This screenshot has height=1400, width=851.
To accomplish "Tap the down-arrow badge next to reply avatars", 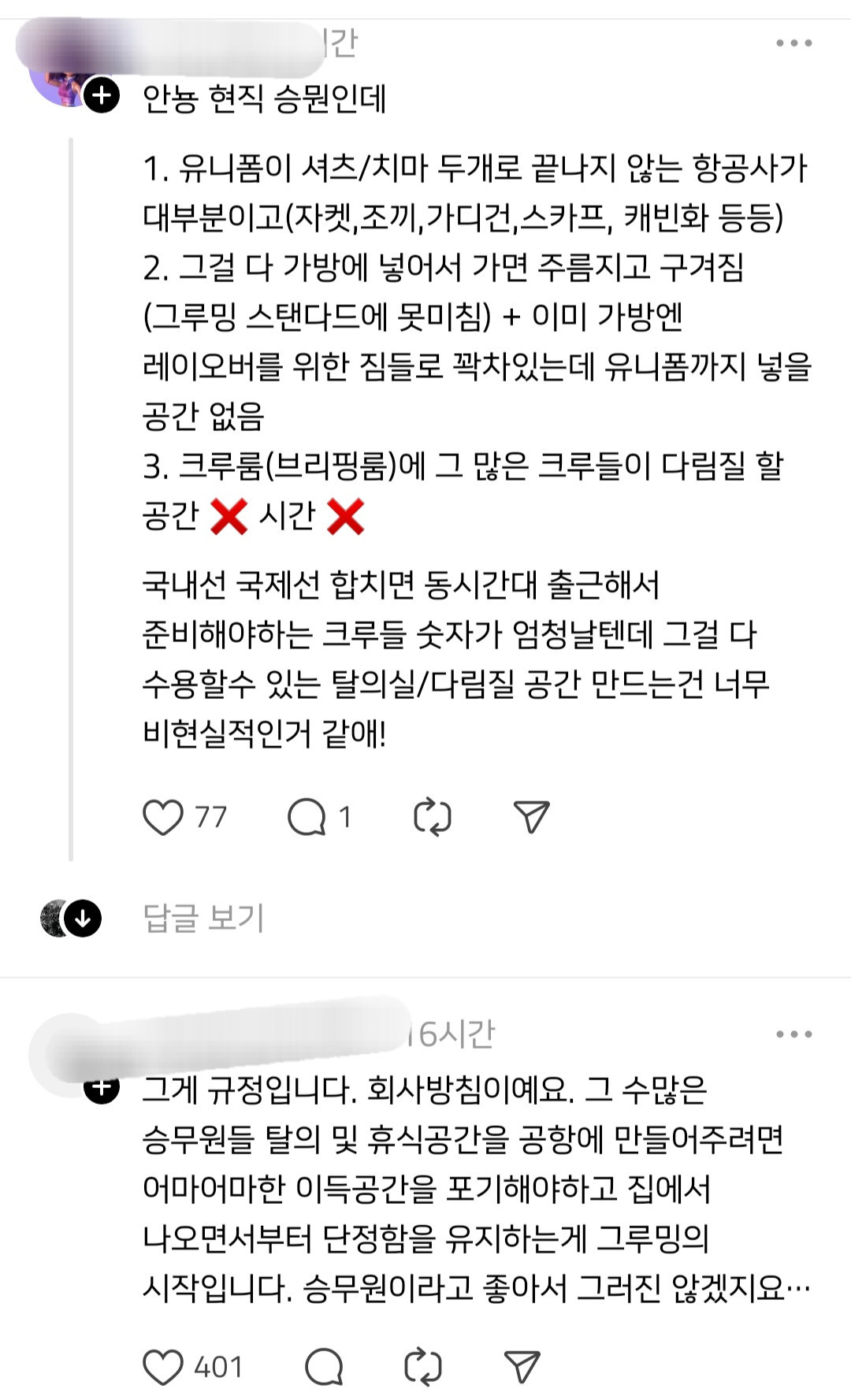I will point(82,917).
